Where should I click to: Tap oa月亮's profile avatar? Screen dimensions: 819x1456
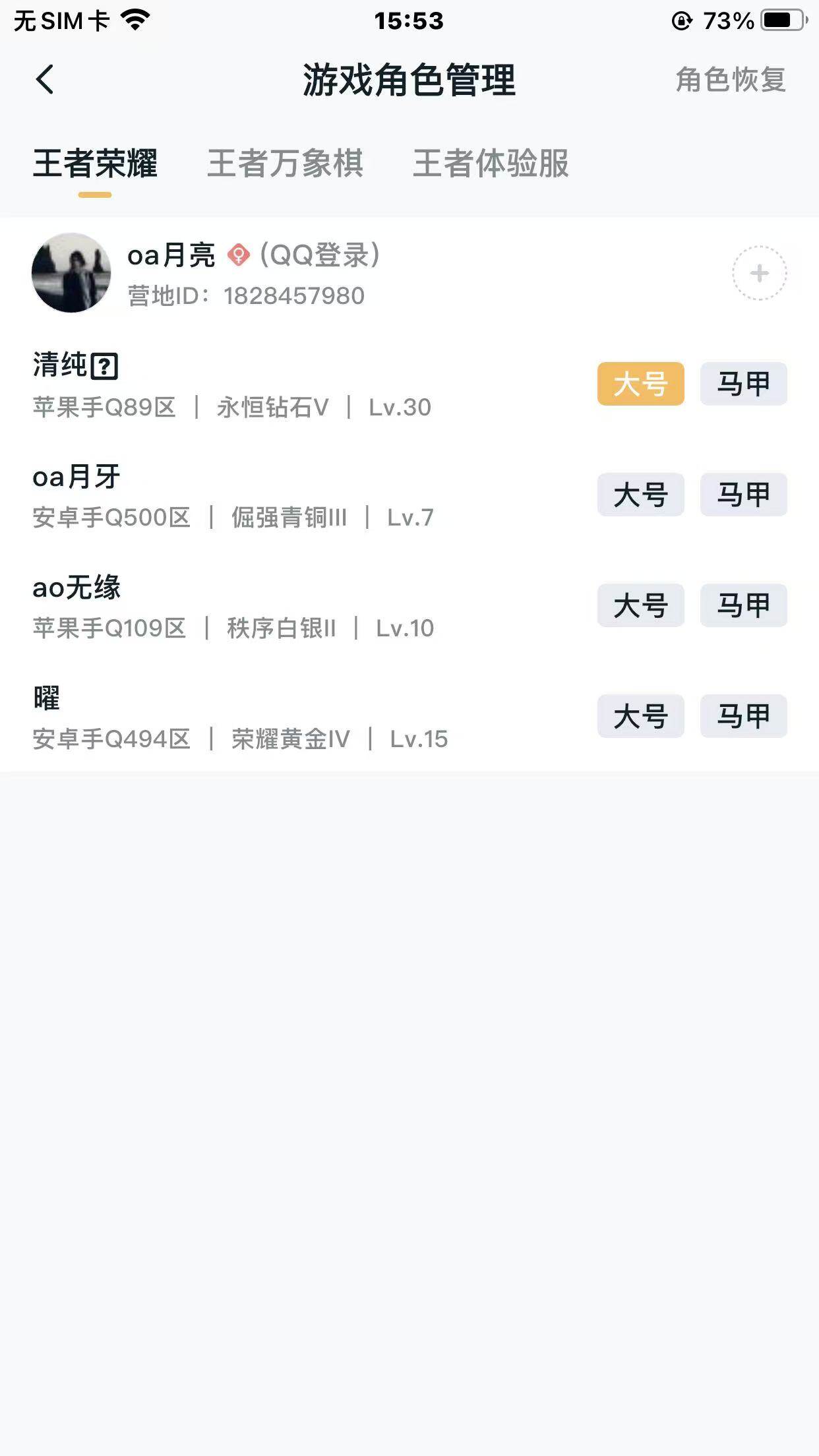[71, 272]
